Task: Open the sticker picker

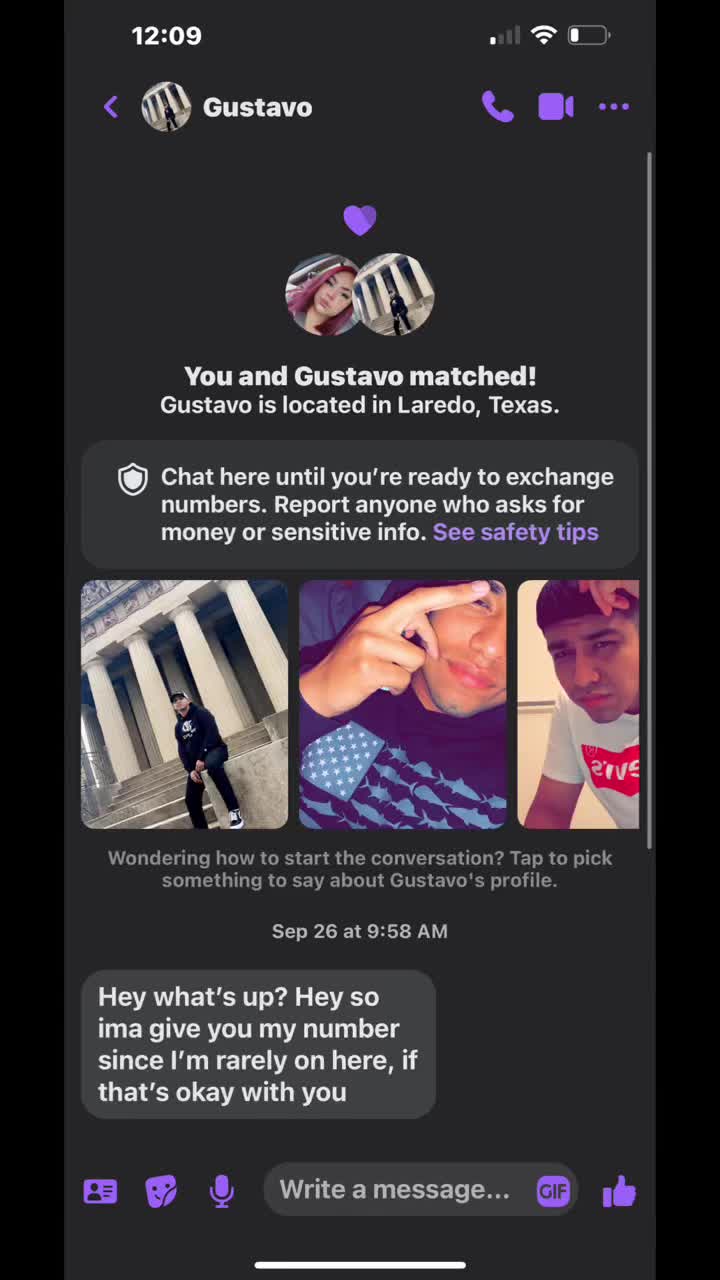Action: 161,1191
